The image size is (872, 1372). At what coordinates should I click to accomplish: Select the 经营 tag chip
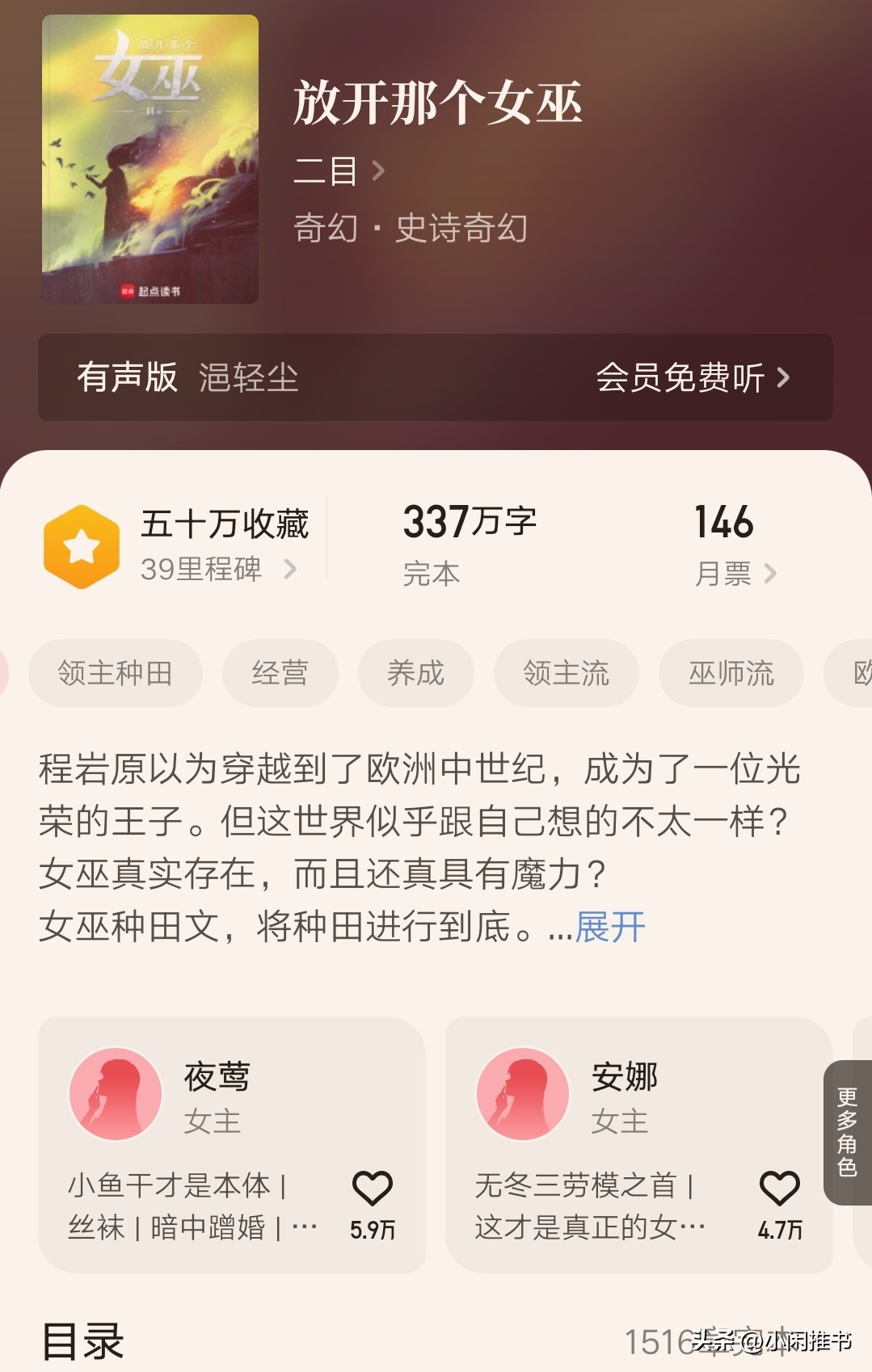click(280, 673)
